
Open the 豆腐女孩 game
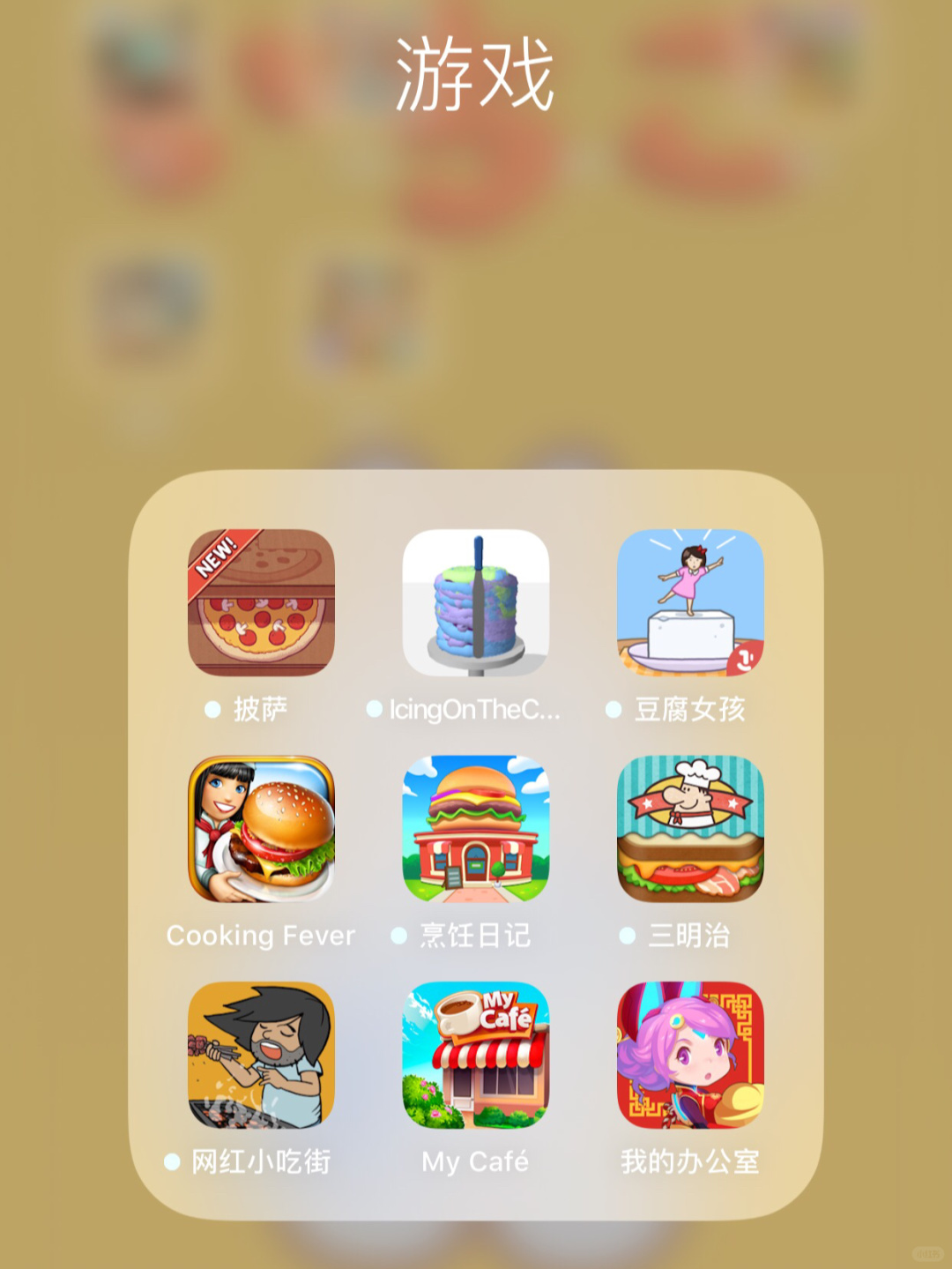click(690, 603)
